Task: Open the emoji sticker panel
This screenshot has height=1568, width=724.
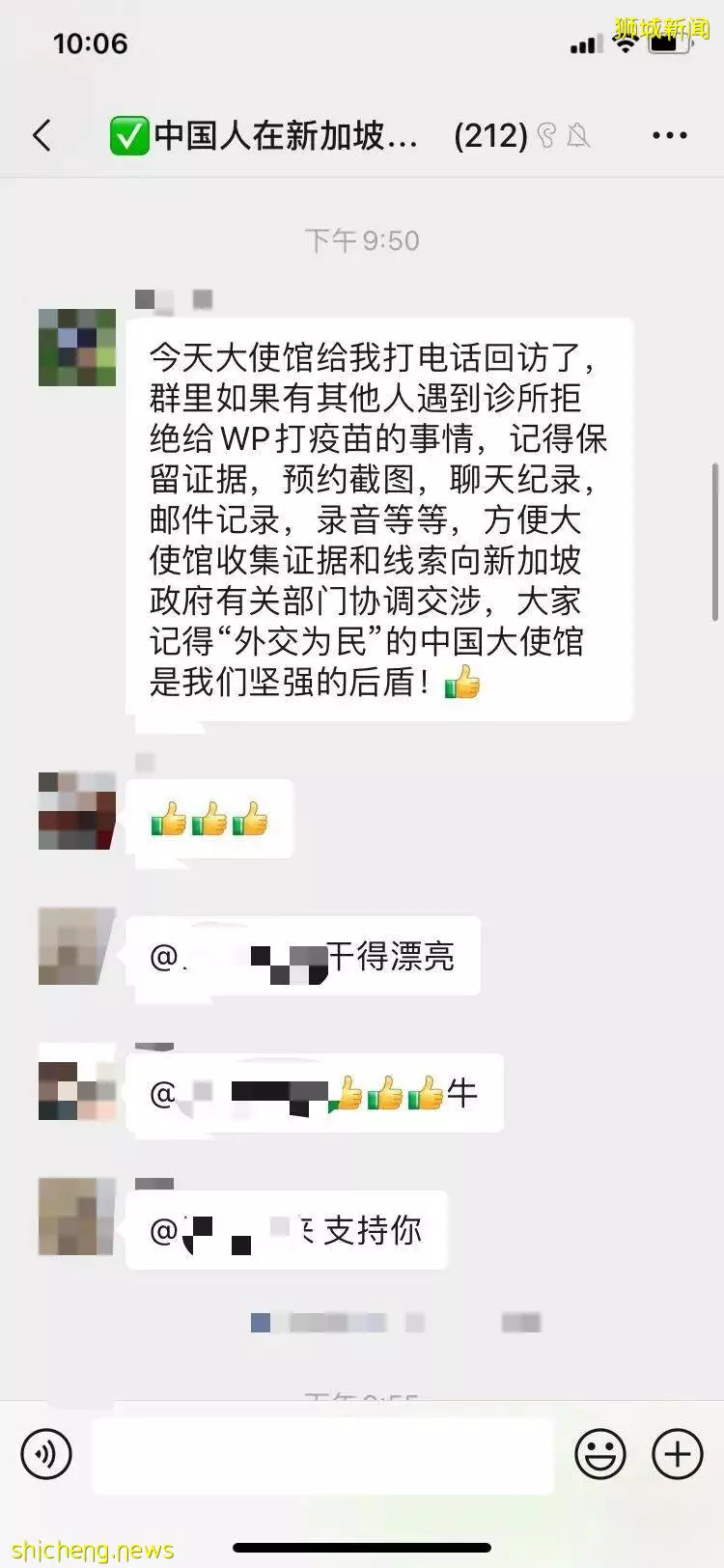Action: pos(600,1453)
